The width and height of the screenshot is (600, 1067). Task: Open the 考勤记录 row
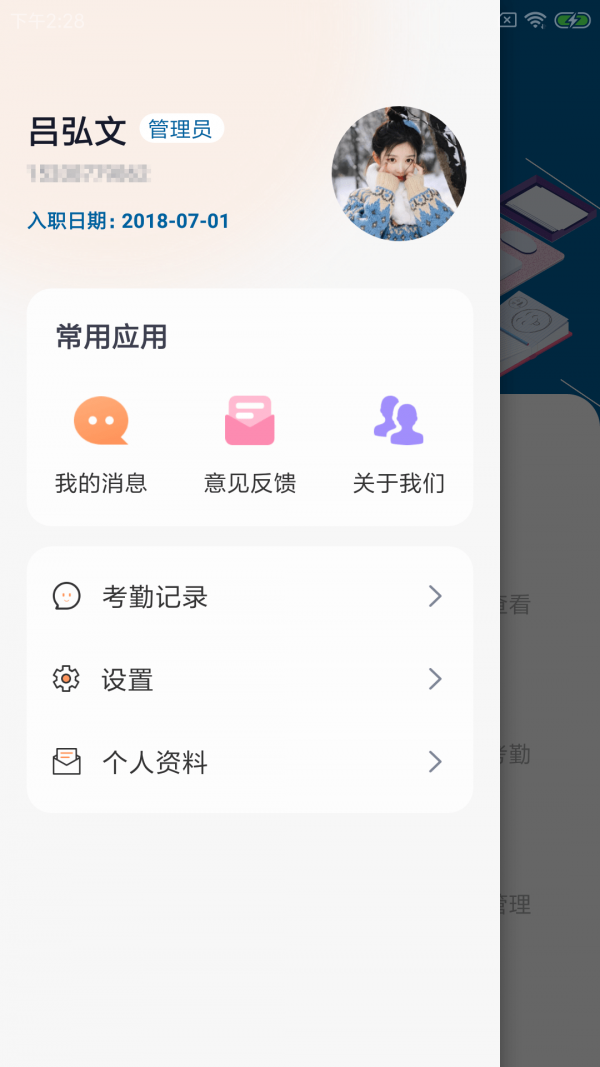coord(249,597)
